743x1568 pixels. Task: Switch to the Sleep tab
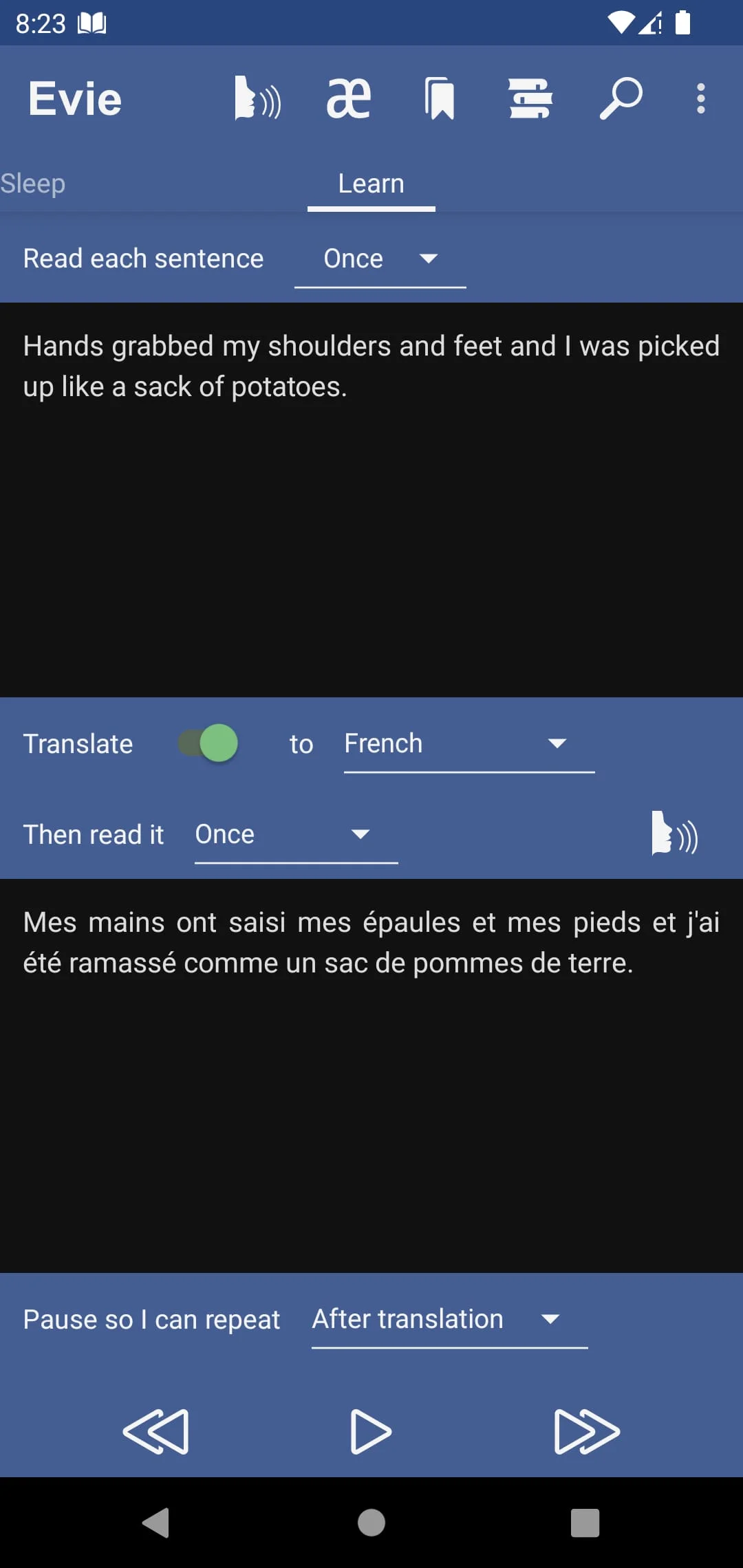click(x=33, y=184)
